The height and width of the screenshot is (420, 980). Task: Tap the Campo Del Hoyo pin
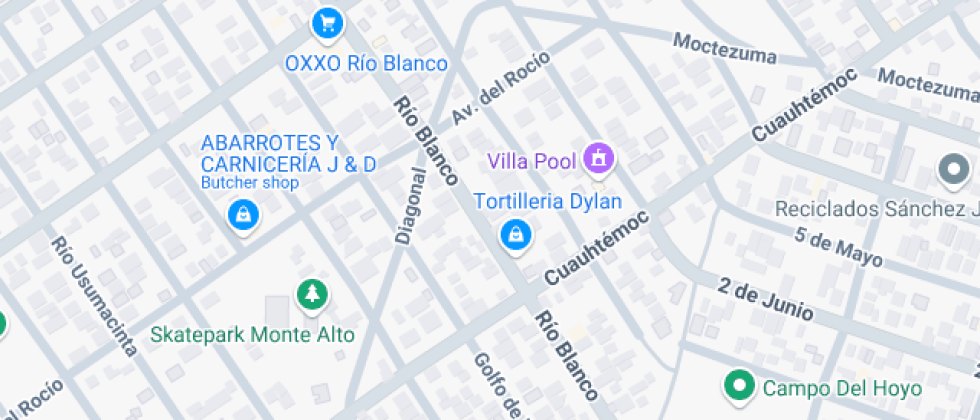click(x=739, y=384)
